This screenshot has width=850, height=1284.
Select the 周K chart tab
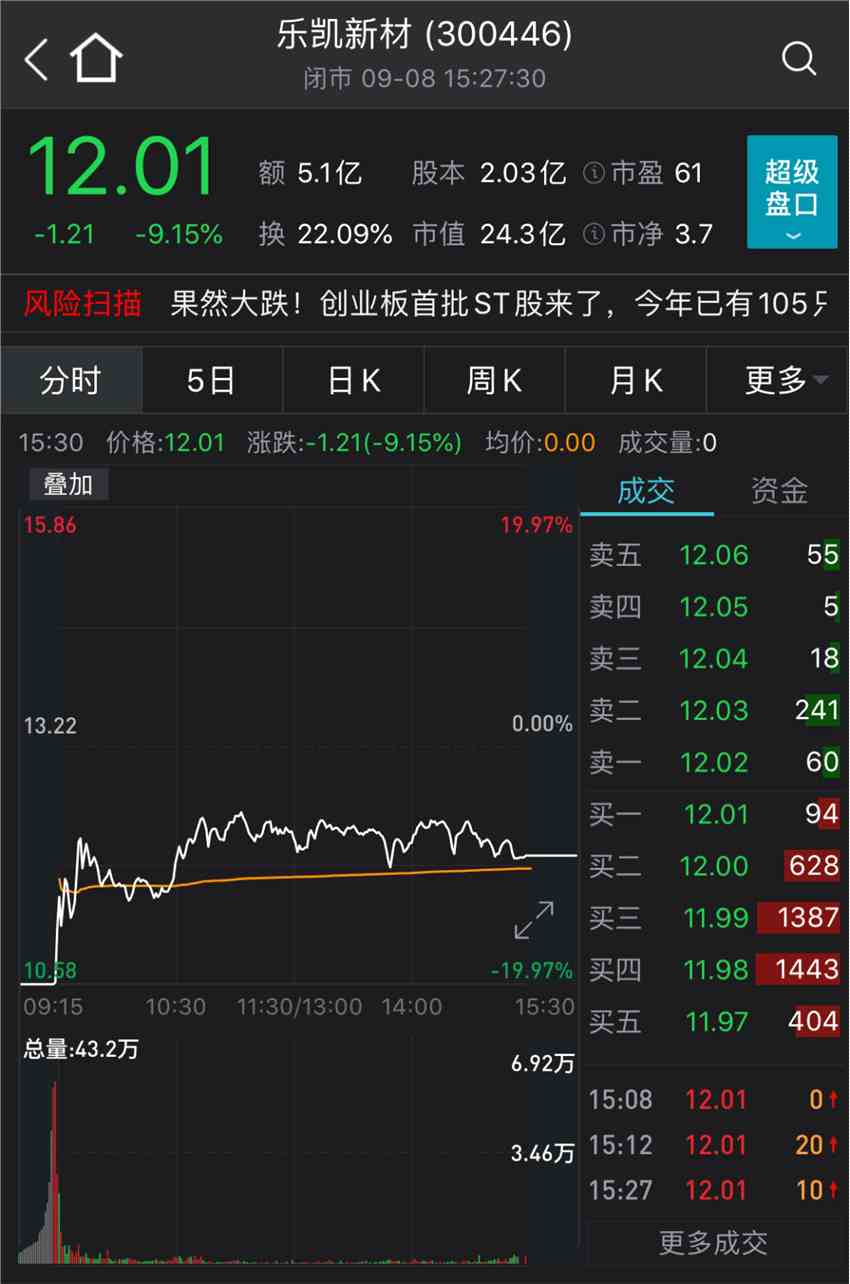tap(495, 380)
